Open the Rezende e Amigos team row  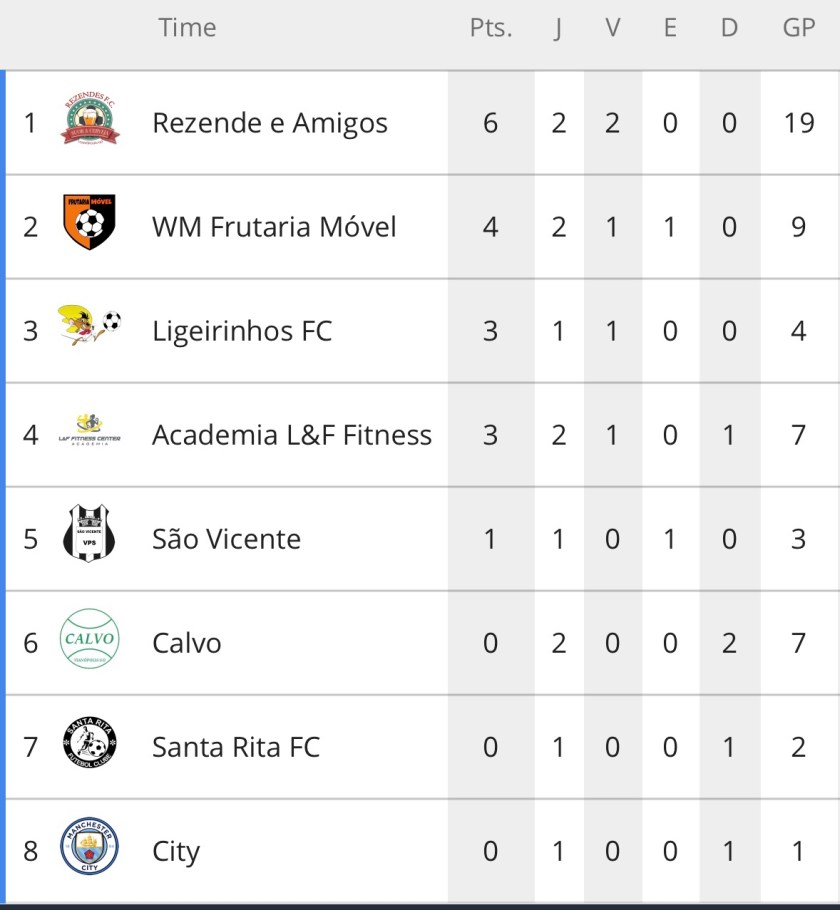click(270, 123)
